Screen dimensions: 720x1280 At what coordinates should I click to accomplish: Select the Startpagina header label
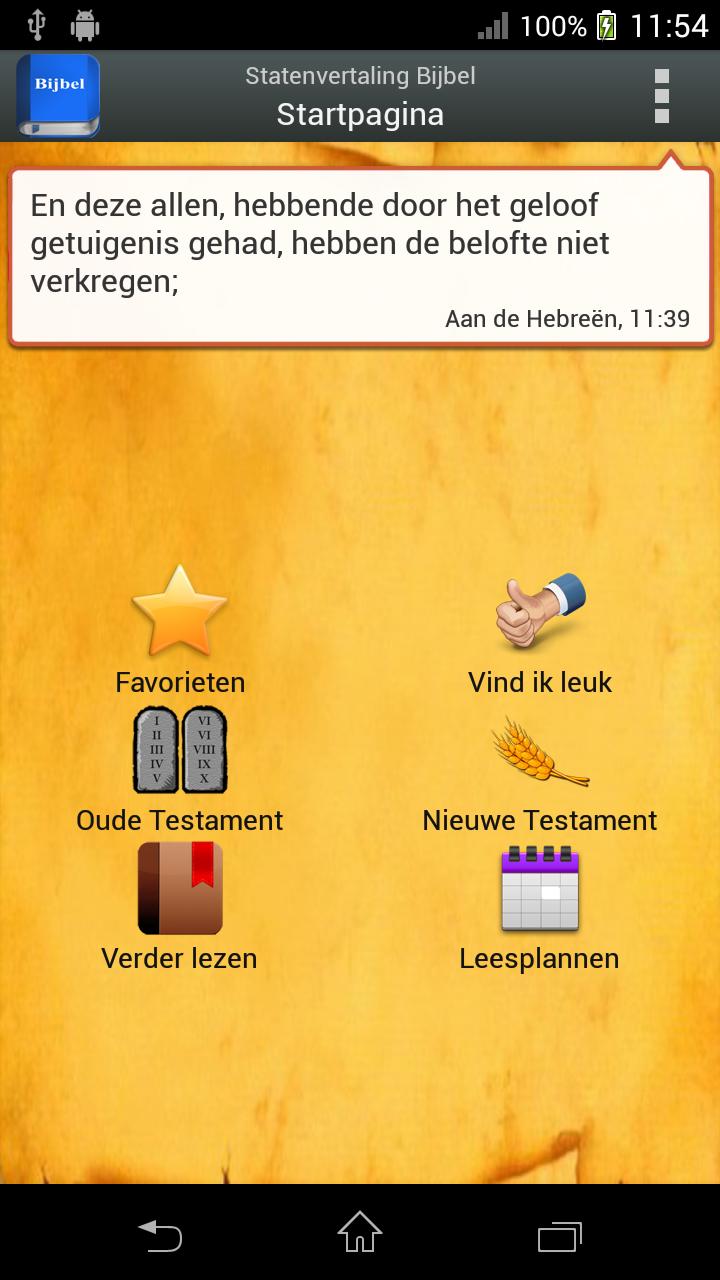[x=360, y=114]
